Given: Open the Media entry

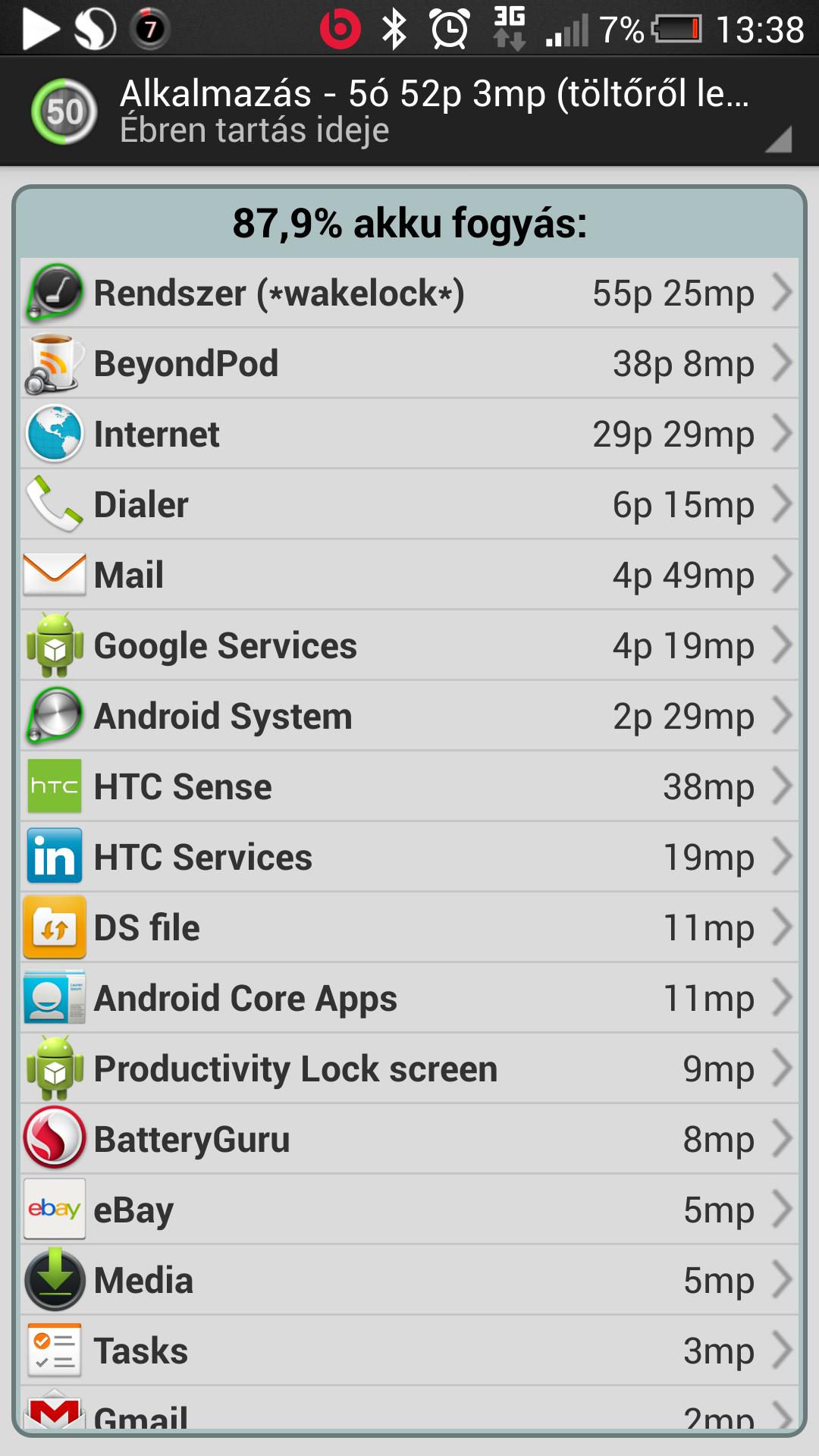Looking at the screenshot, I should click(x=409, y=1280).
